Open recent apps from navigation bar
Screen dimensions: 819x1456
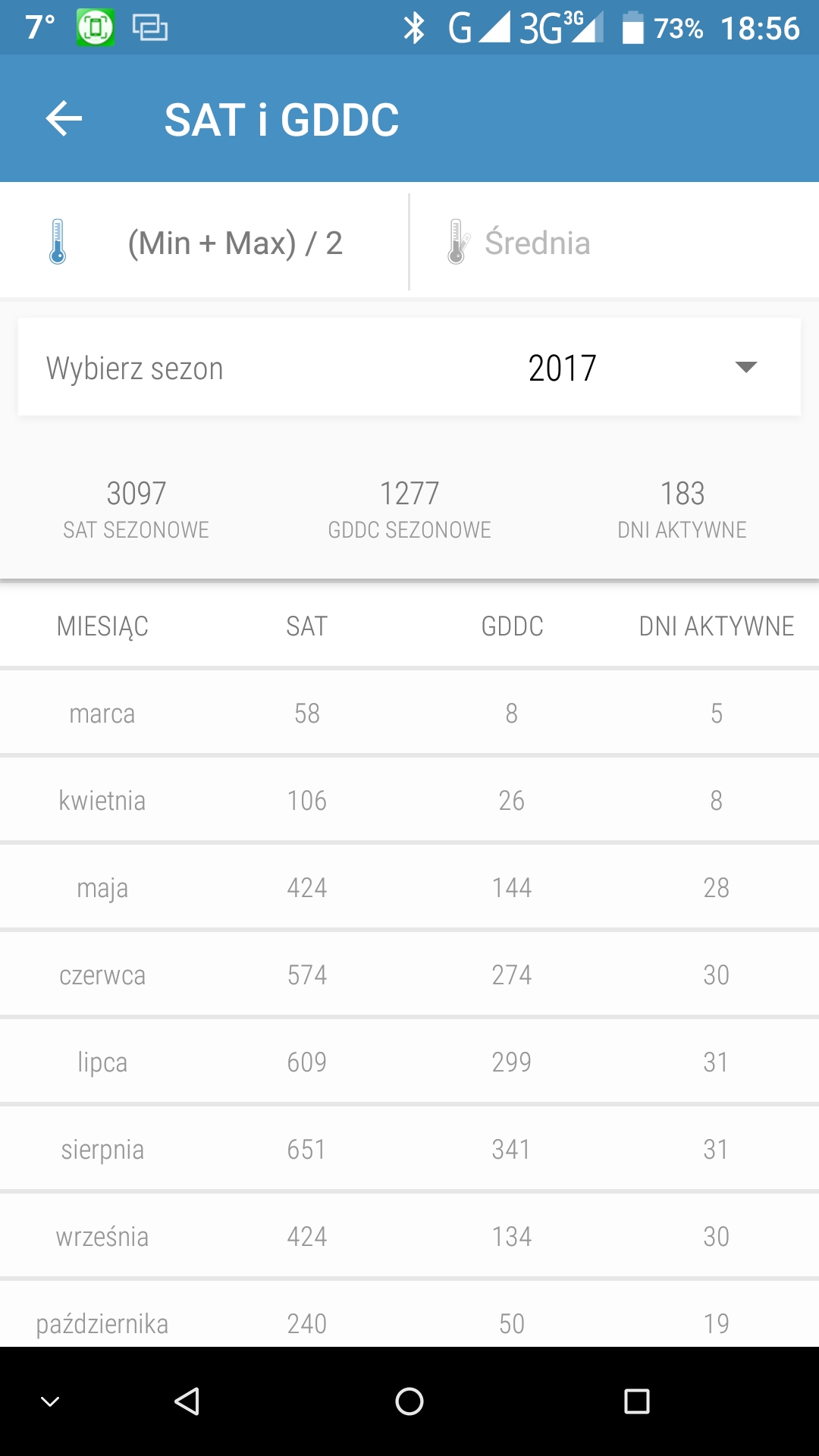click(x=636, y=1401)
